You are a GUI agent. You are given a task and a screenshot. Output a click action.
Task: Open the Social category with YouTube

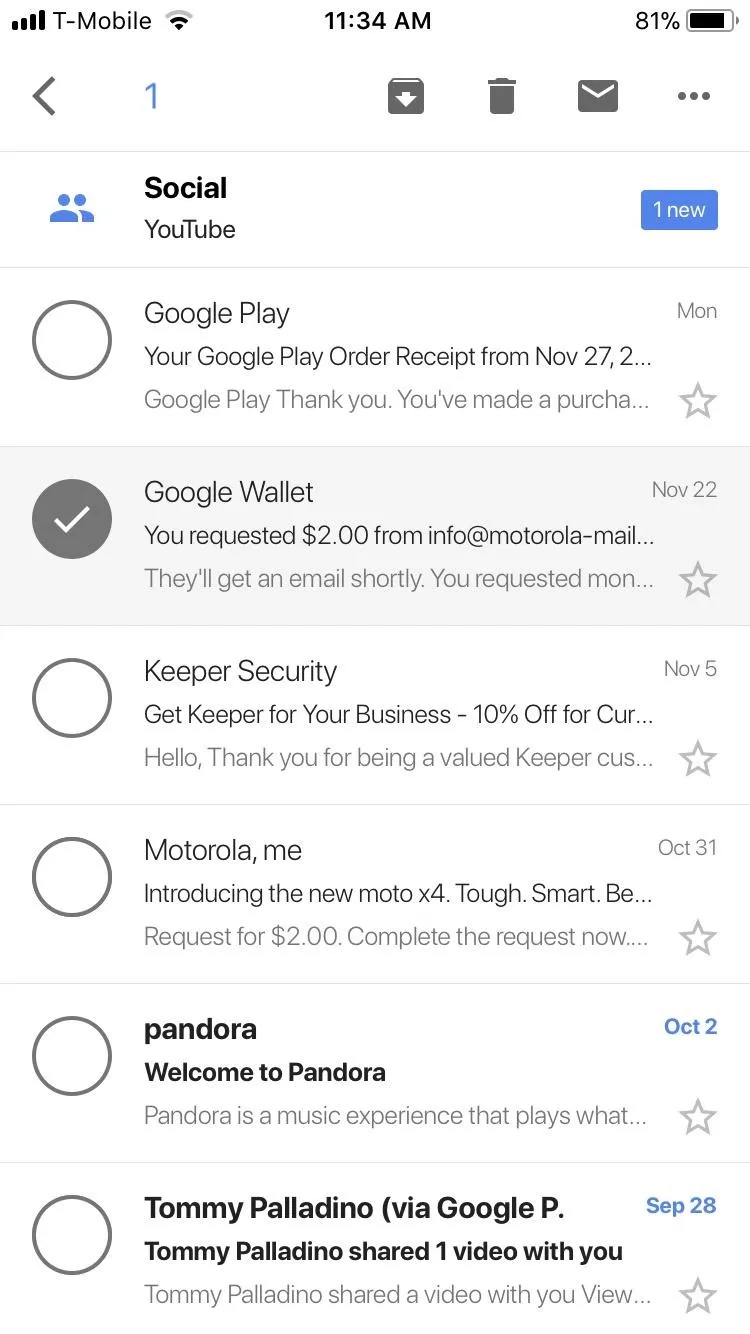click(375, 209)
